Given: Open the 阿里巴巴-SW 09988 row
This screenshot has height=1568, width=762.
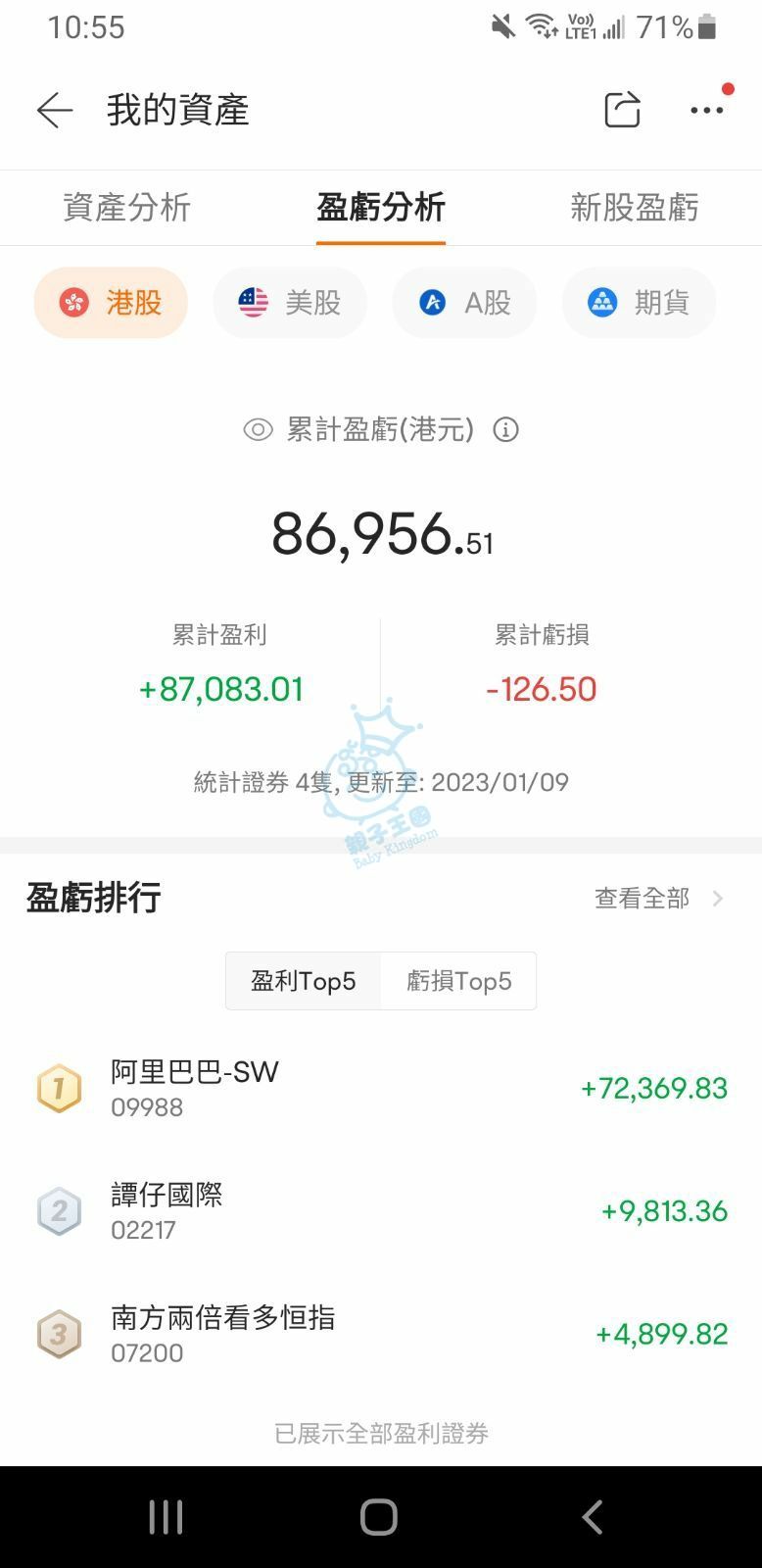Looking at the screenshot, I should pos(381,1089).
